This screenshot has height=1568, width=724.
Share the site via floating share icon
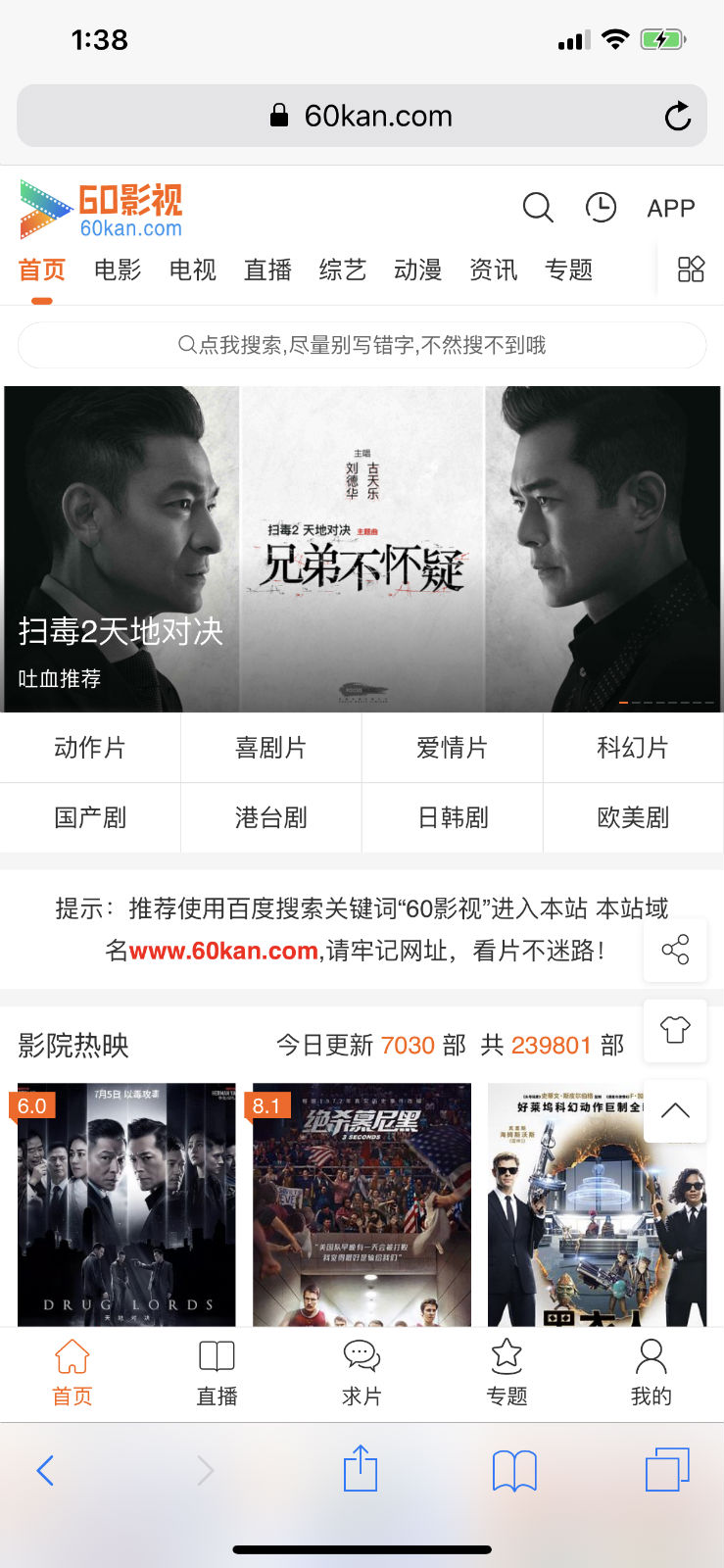click(675, 950)
